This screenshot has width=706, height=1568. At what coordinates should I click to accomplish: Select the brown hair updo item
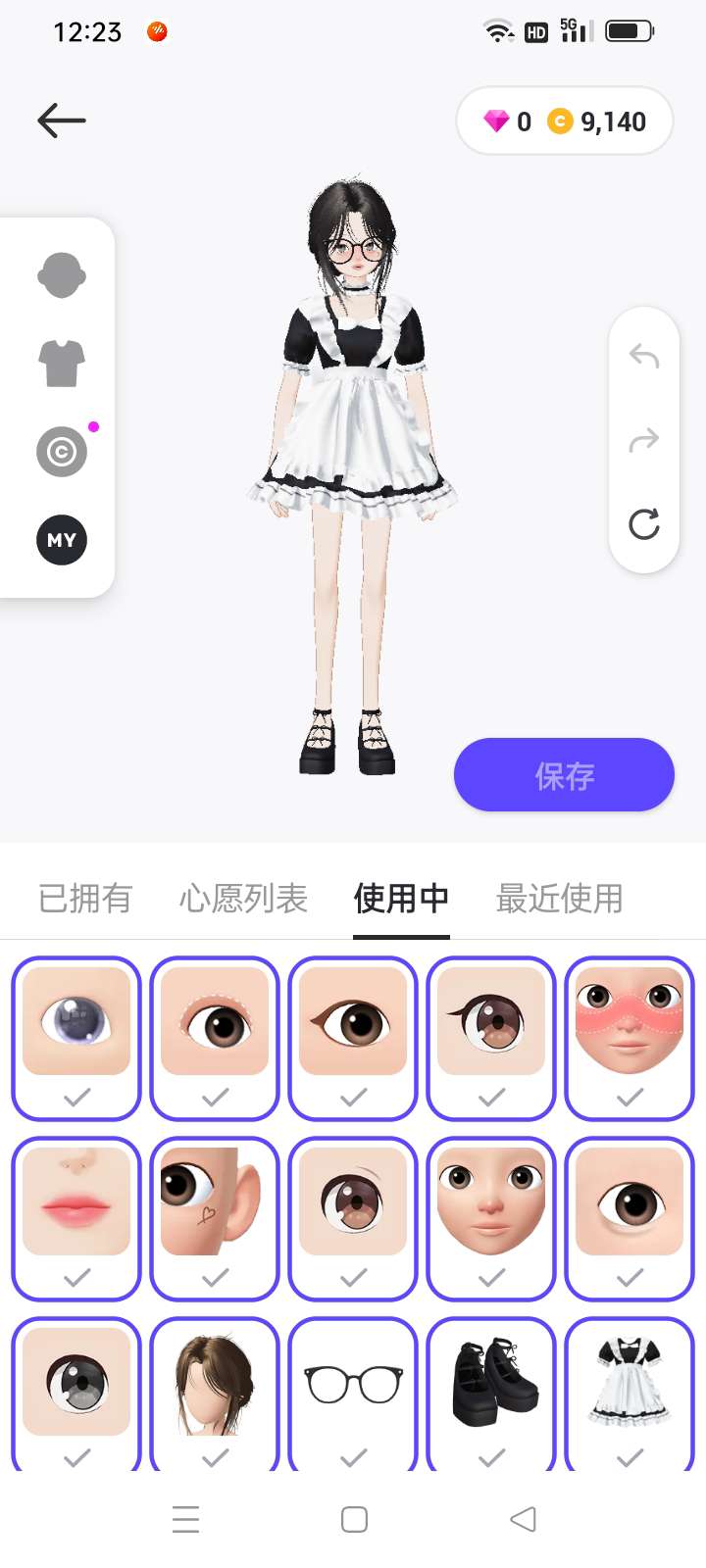coord(215,1395)
